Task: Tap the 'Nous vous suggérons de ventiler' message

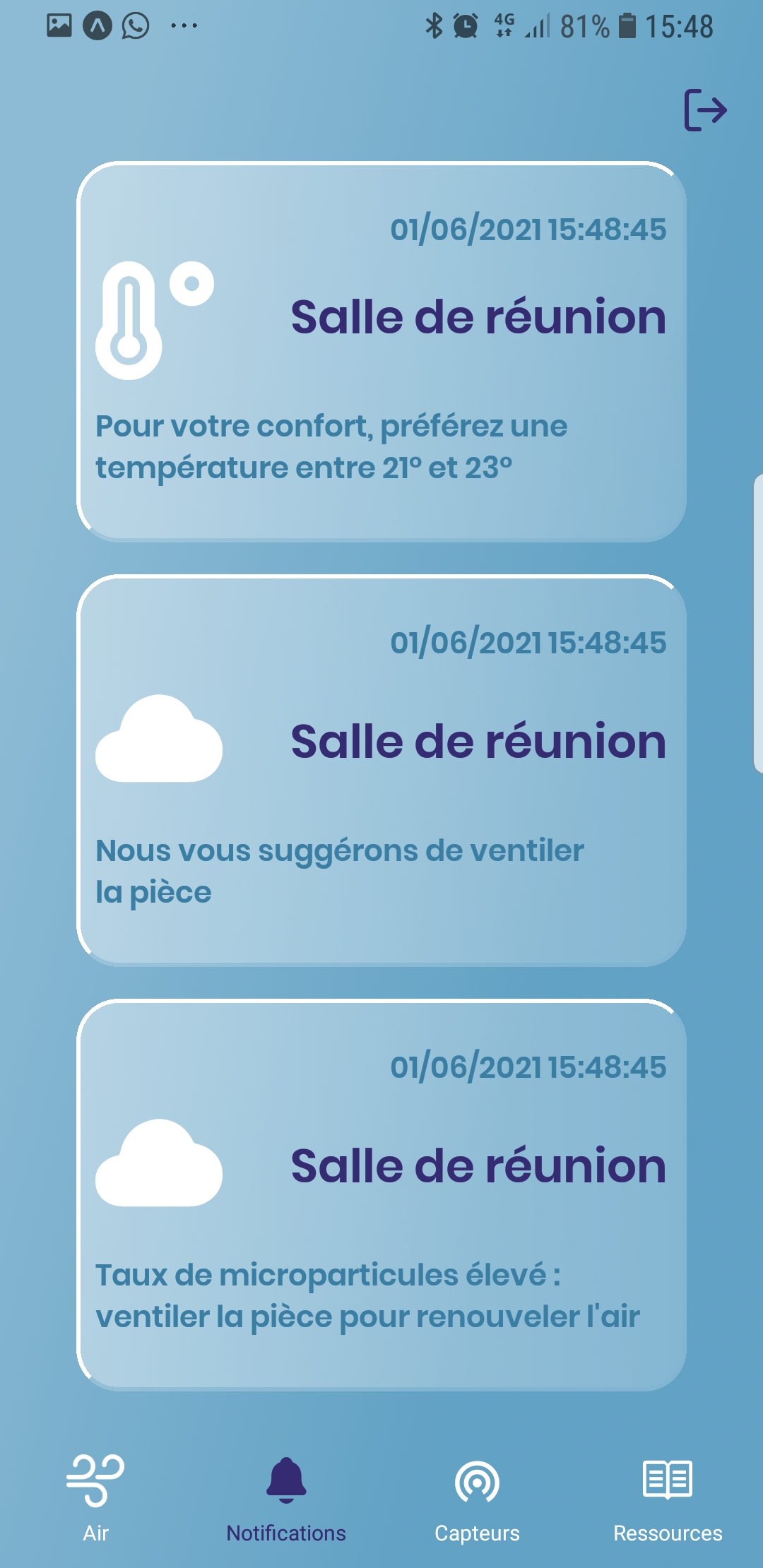Action: tap(341, 869)
